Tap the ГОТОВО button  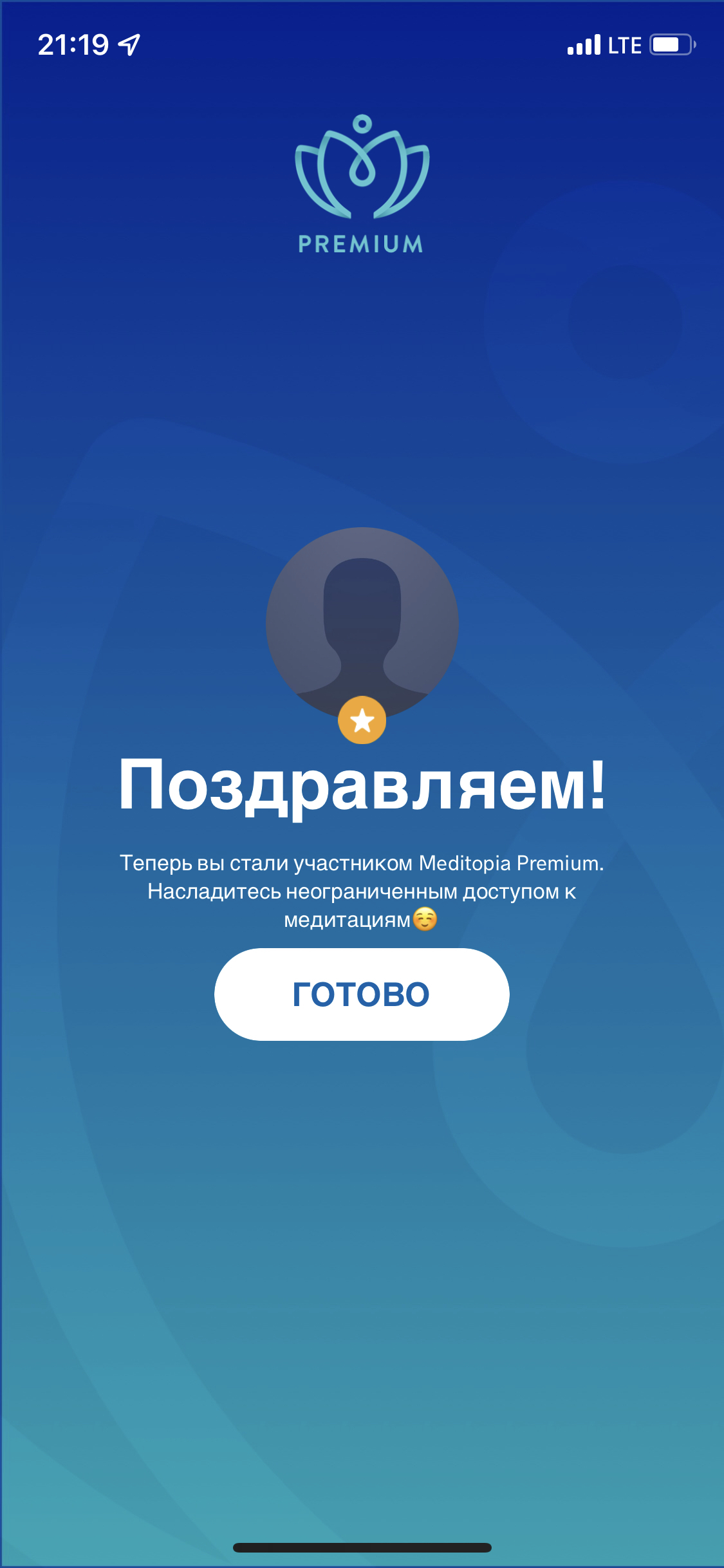click(x=362, y=994)
